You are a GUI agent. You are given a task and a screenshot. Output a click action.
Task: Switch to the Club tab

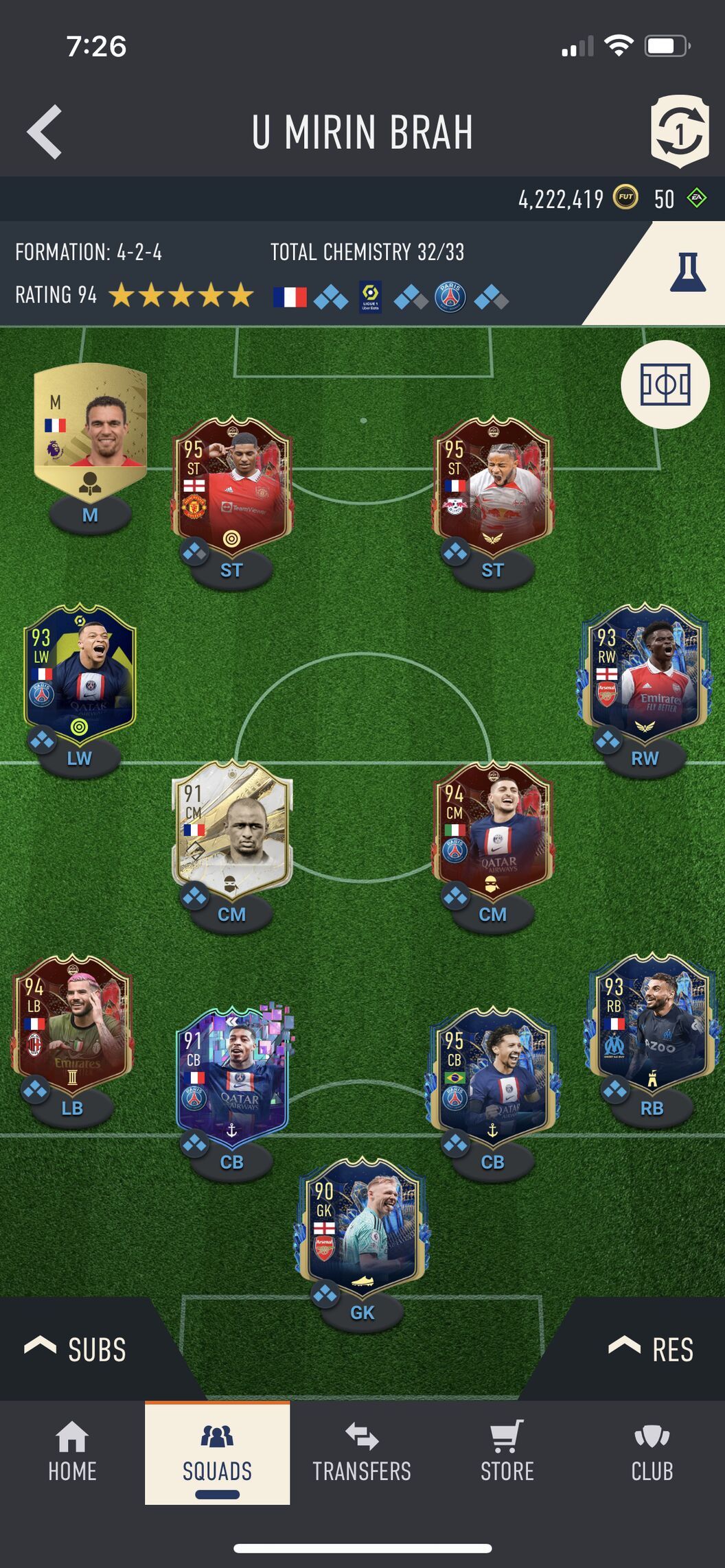point(652,1452)
